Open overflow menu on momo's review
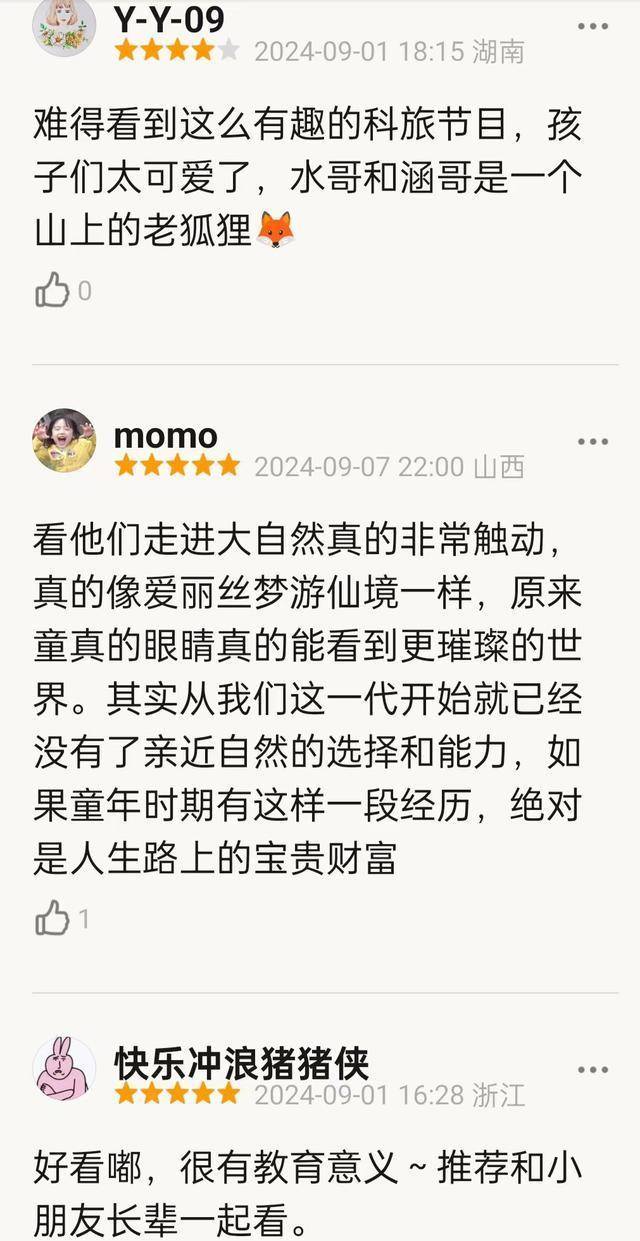This screenshot has height=1241, width=640. [x=592, y=441]
